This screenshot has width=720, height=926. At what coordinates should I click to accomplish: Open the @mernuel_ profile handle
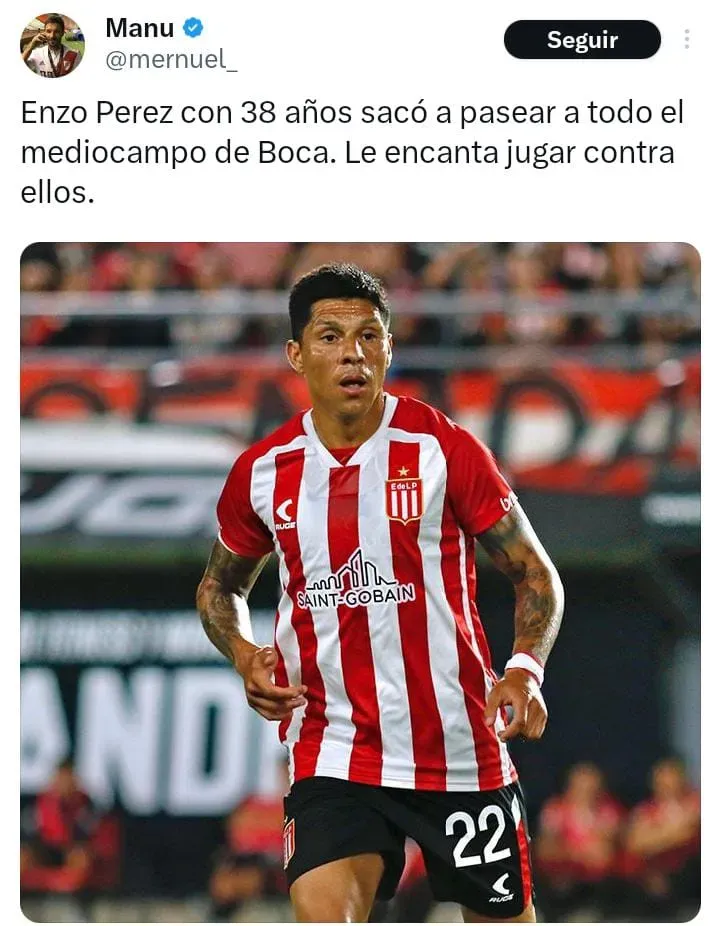click(x=171, y=60)
